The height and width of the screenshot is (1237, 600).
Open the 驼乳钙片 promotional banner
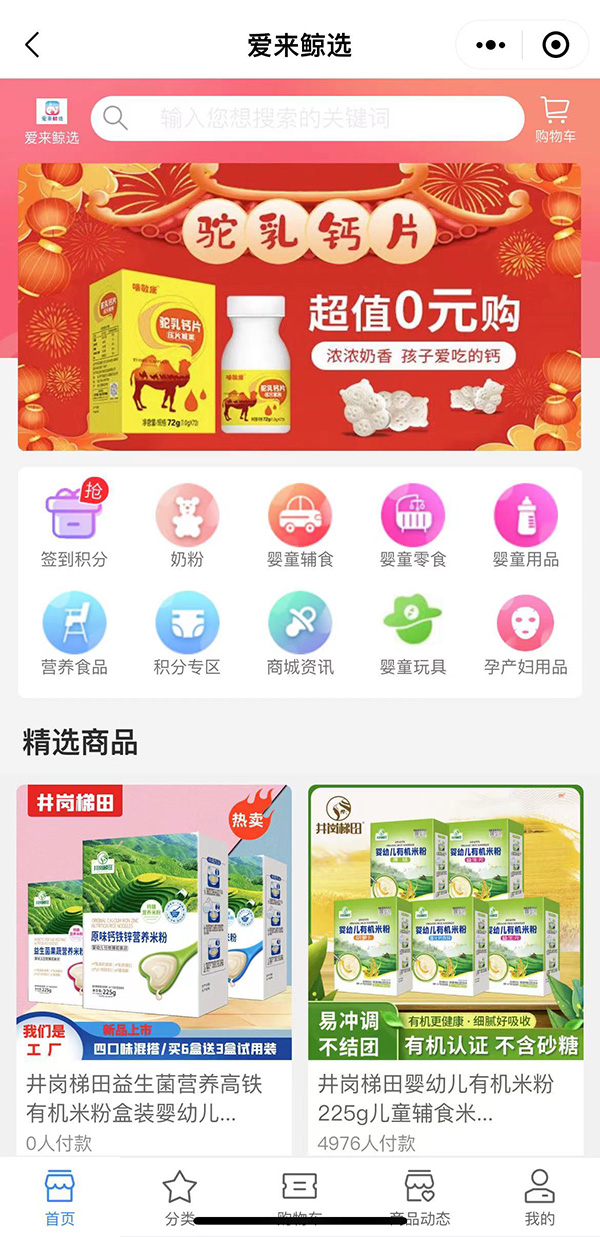point(299,307)
